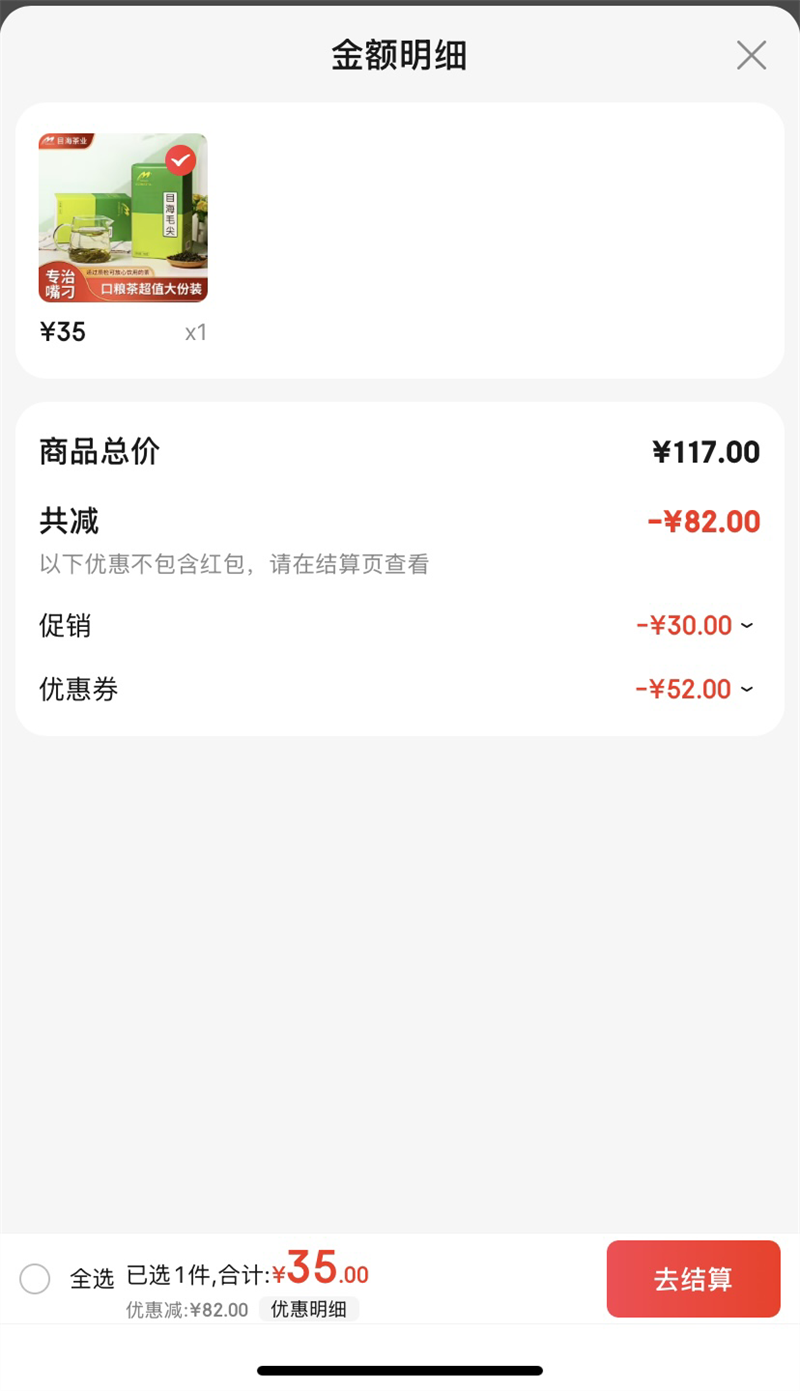Close the 金额明细 panel
The height and width of the screenshot is (1391, 800).
(751, 55)
